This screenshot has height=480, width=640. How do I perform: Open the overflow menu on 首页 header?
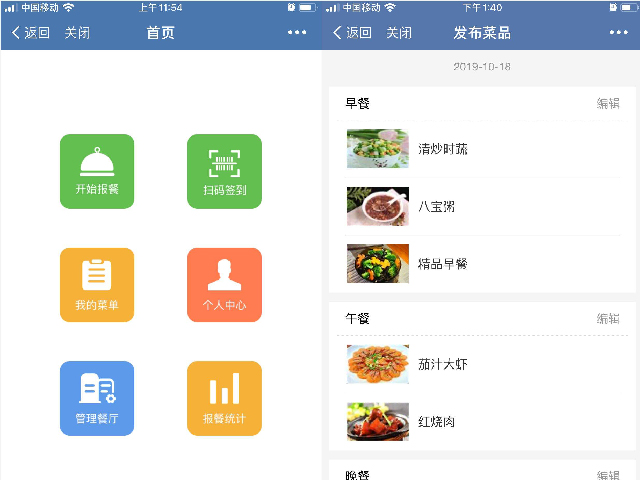pyautogui.click(x=297, y=32)
